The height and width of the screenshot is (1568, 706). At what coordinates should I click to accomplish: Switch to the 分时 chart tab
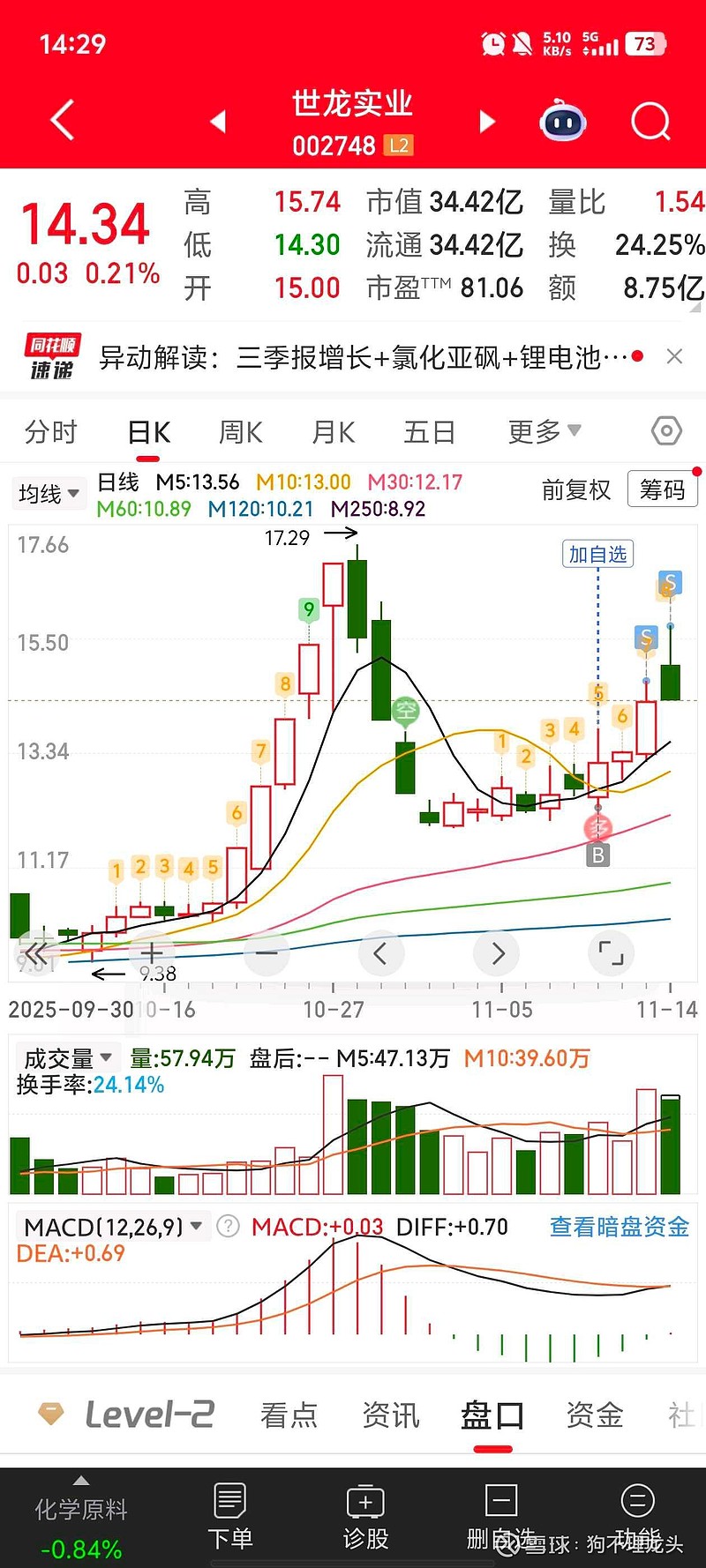click(x=51, y=432)
